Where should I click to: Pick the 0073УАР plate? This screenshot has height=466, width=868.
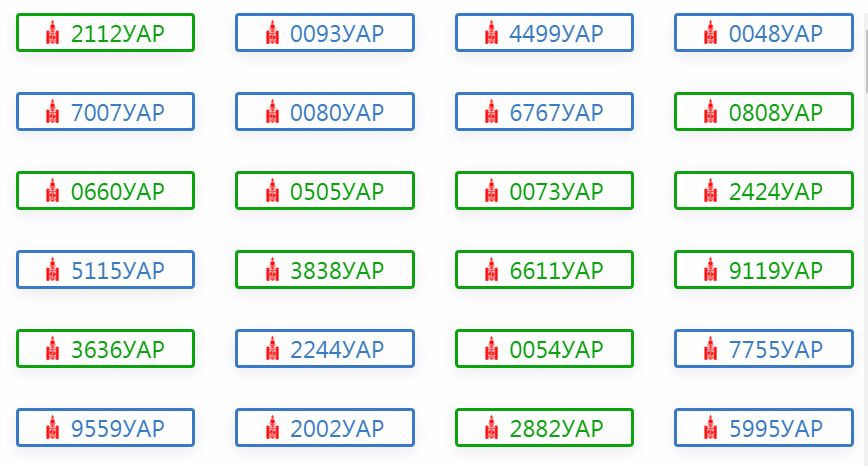point(544,191)
